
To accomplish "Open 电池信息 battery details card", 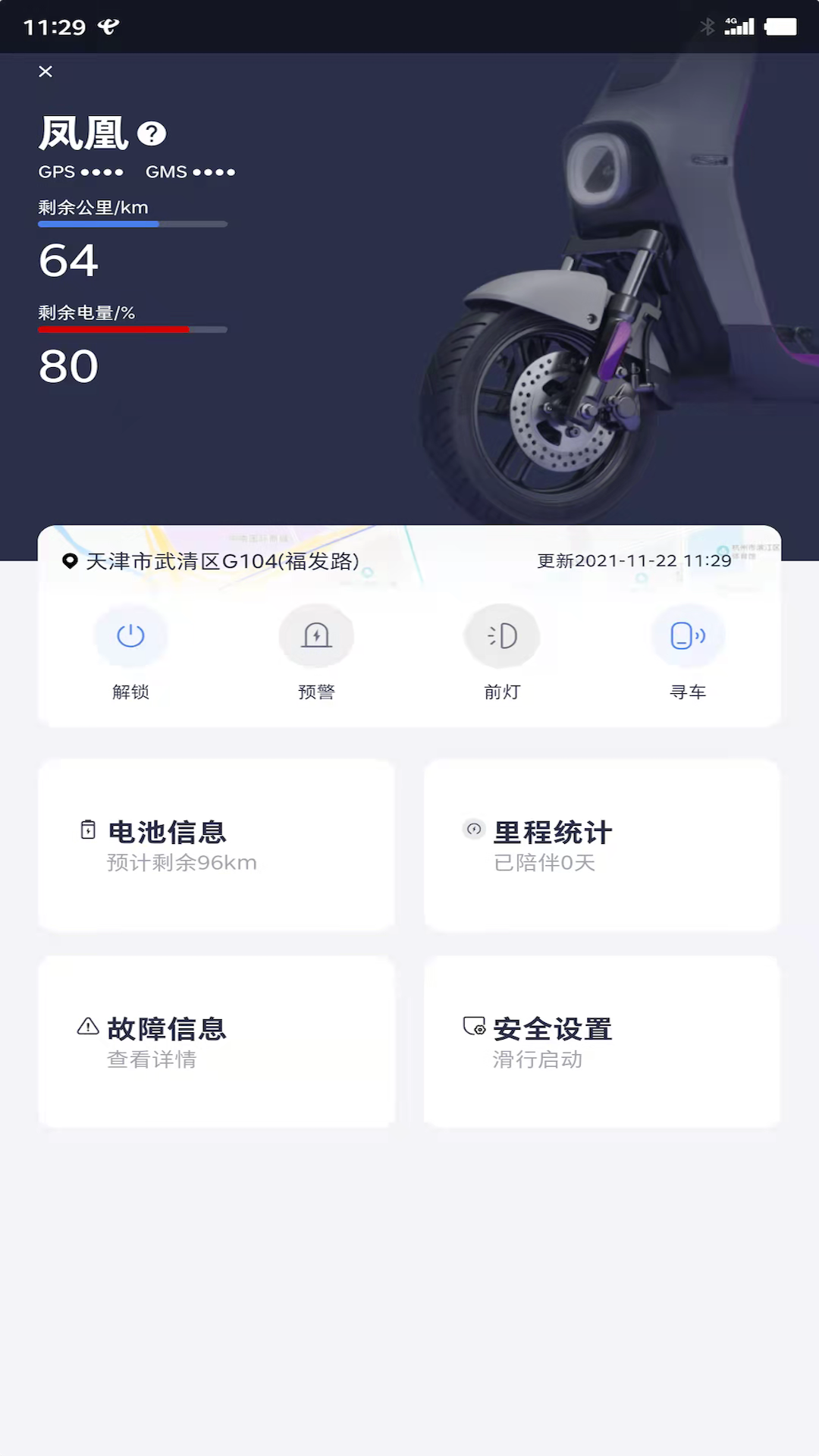I will [216, 846].
